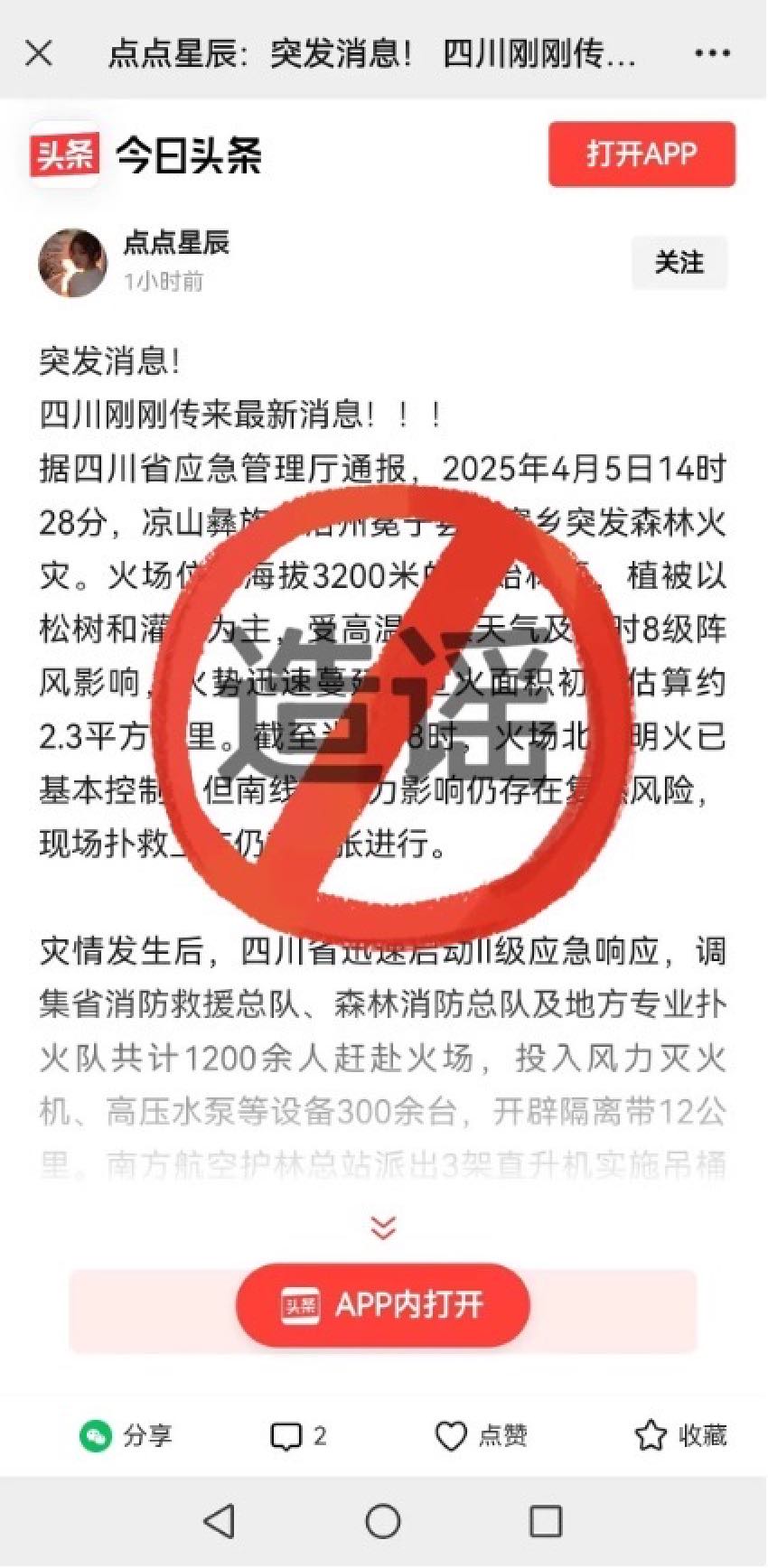Tap the 打开APP button
The width and height of the screenshot is (768, 1568).
coord(642,154)
